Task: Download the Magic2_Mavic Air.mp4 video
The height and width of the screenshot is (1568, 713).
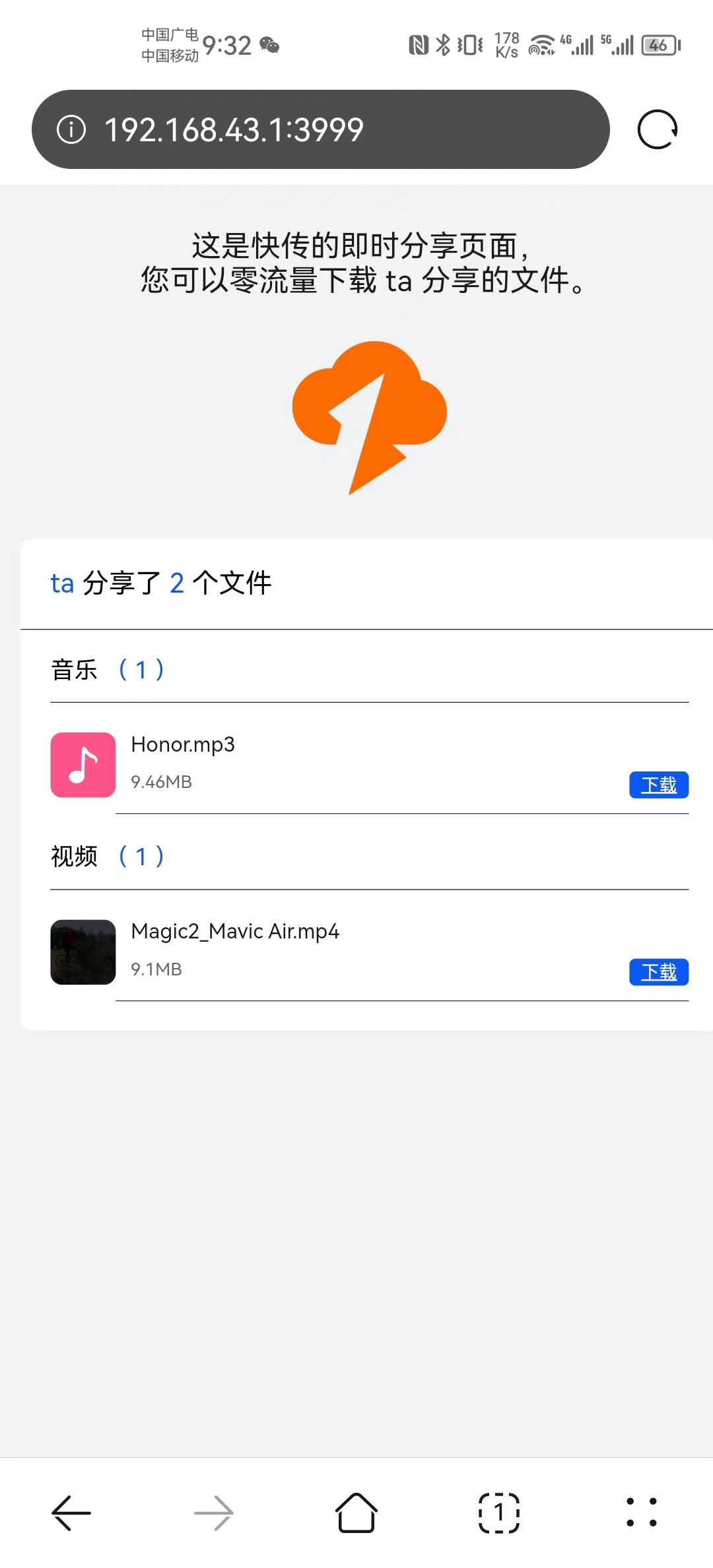Action: pyautogui.click(x=658, y=971)
